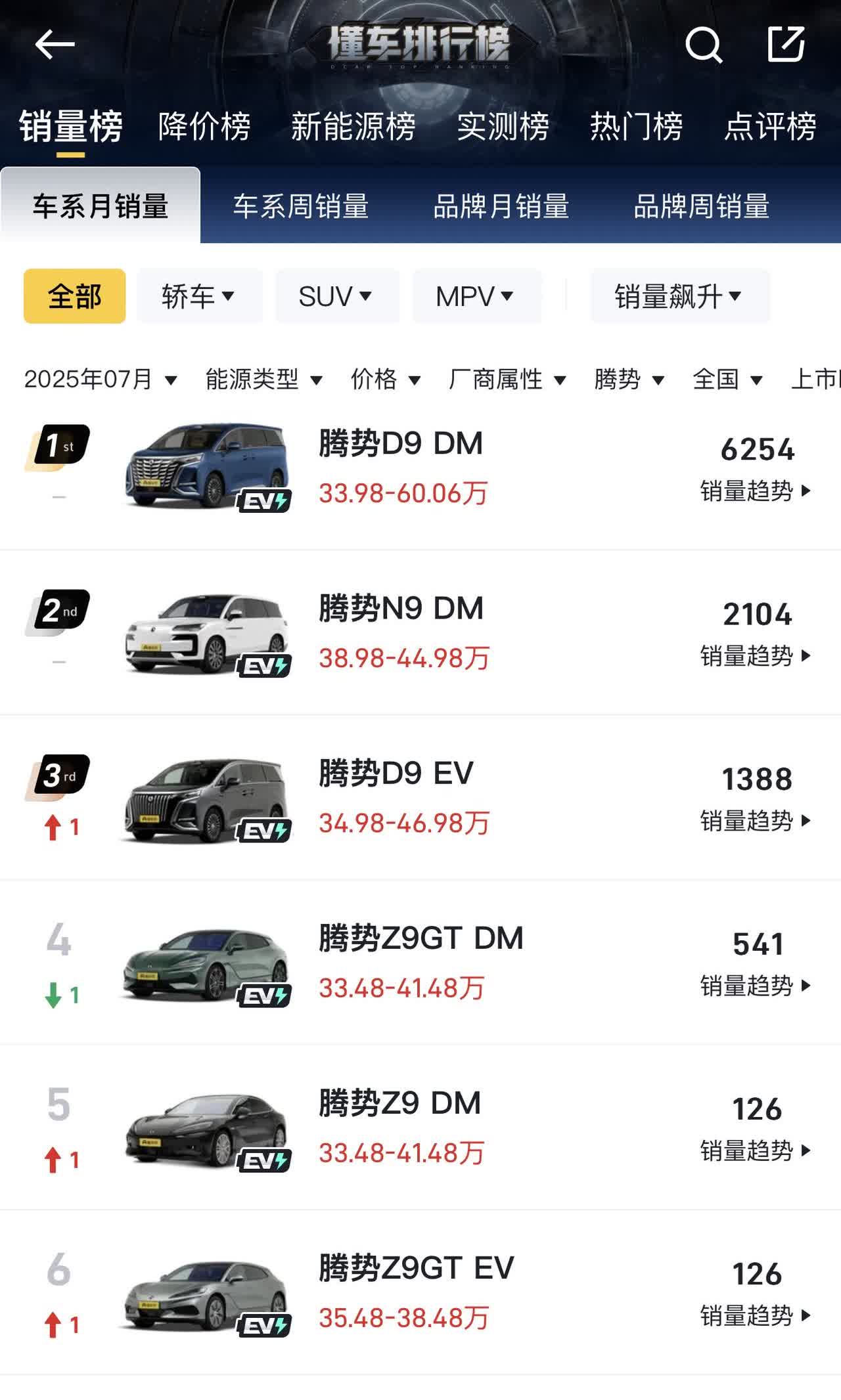Select the 车系周销量 tab
This screenshot has height=1400, width=841.
[x=301, y=206]
